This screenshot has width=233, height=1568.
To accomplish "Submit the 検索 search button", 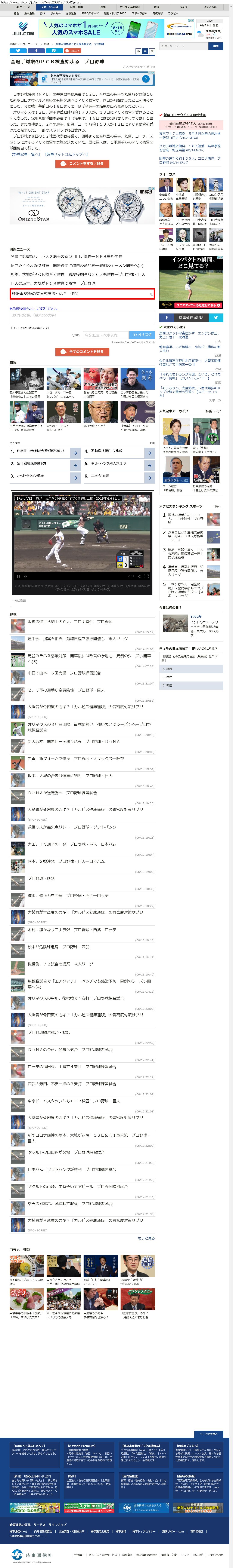I will [x=215, y=46].
